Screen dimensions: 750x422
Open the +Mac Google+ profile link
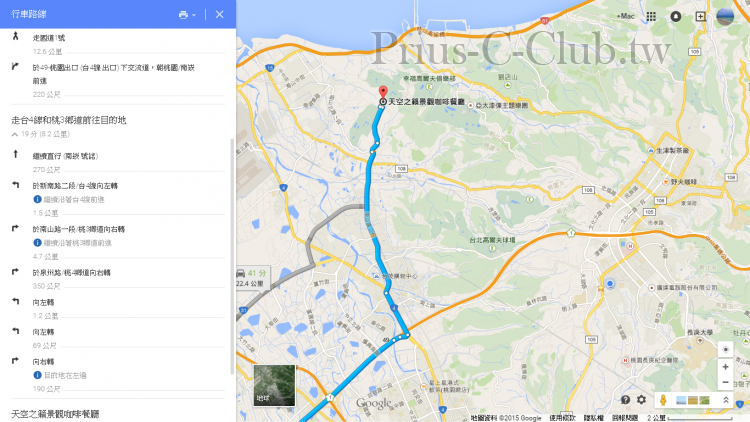(627, 17)
